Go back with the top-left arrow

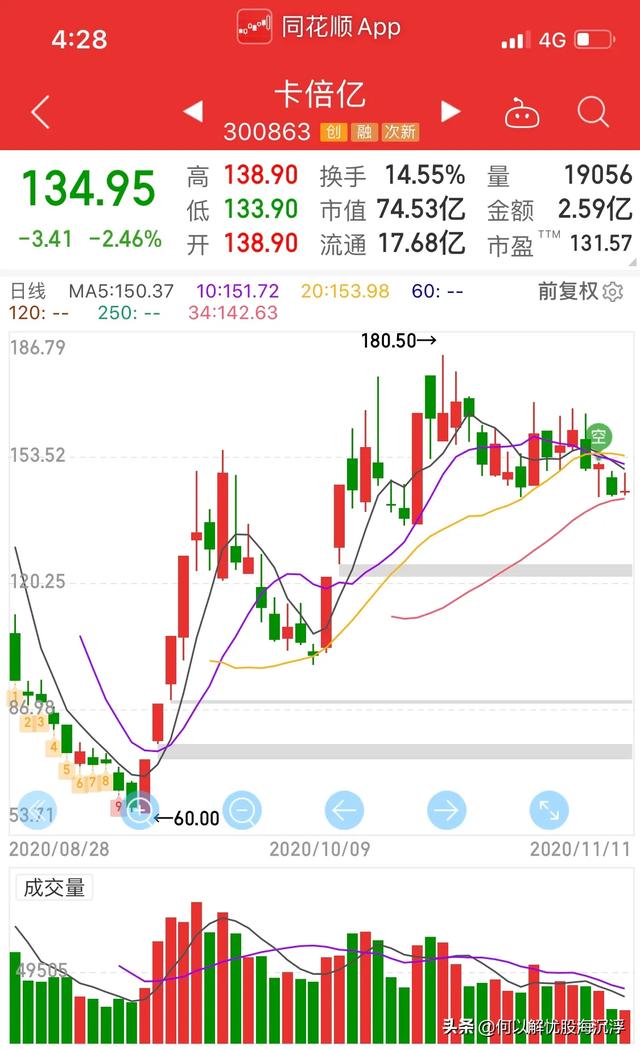(x=41, y=111)
